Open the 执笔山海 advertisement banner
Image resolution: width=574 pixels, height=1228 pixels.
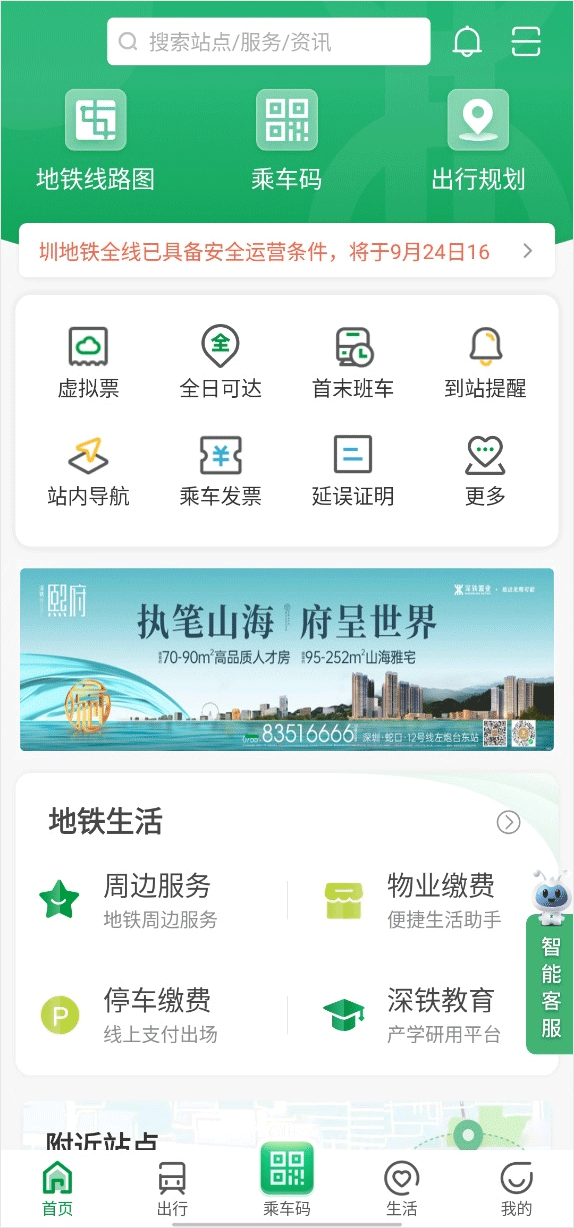(287, 659)
